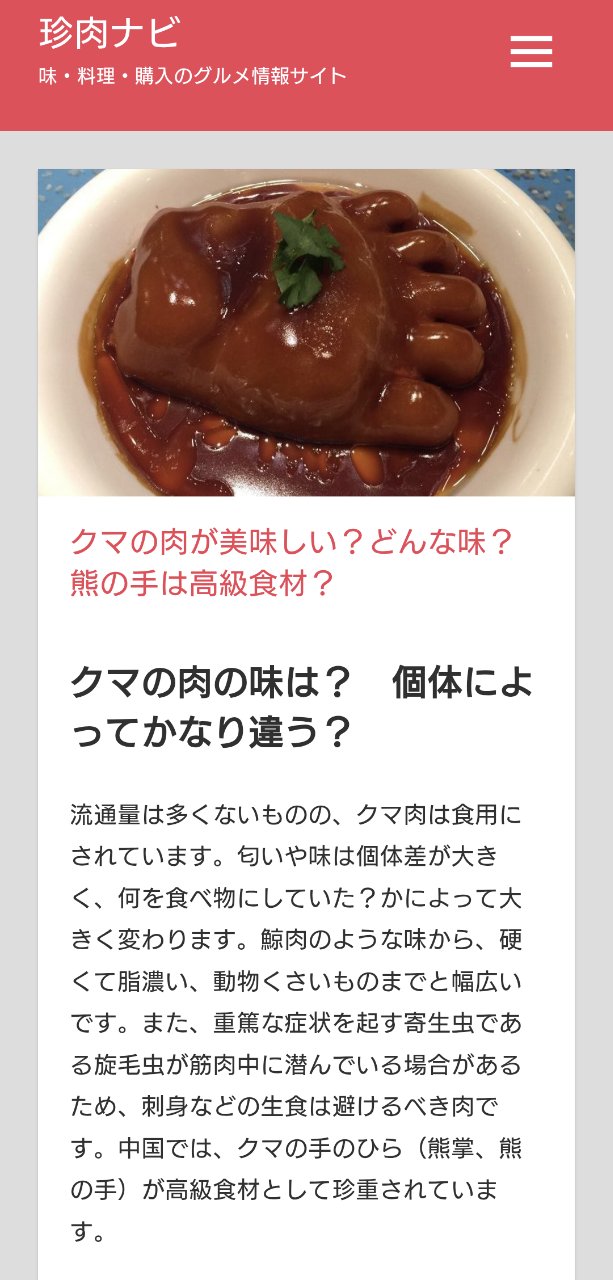Go to the 珍肉ナビ site title
The width and height of the screenshot is (613, 1280).
click(x=110, y=33)
